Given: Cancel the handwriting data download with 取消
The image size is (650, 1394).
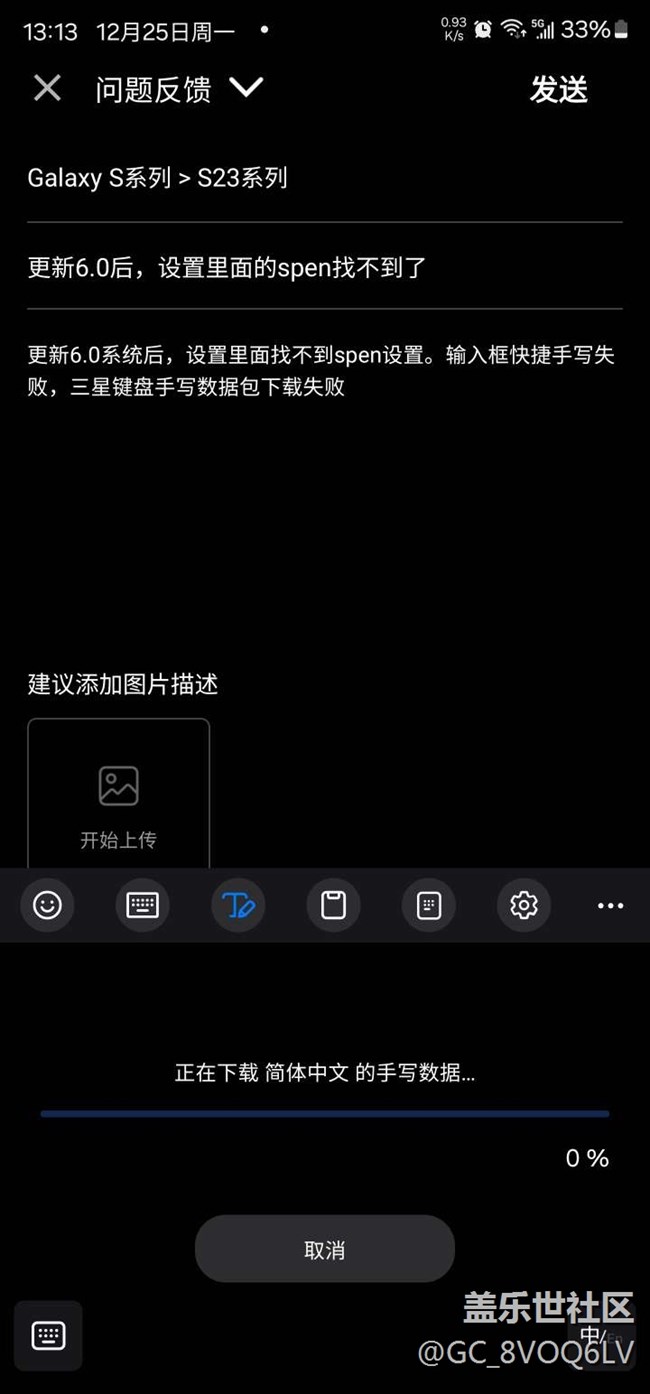Looking at the screenshot, I should pos(324,1250).
